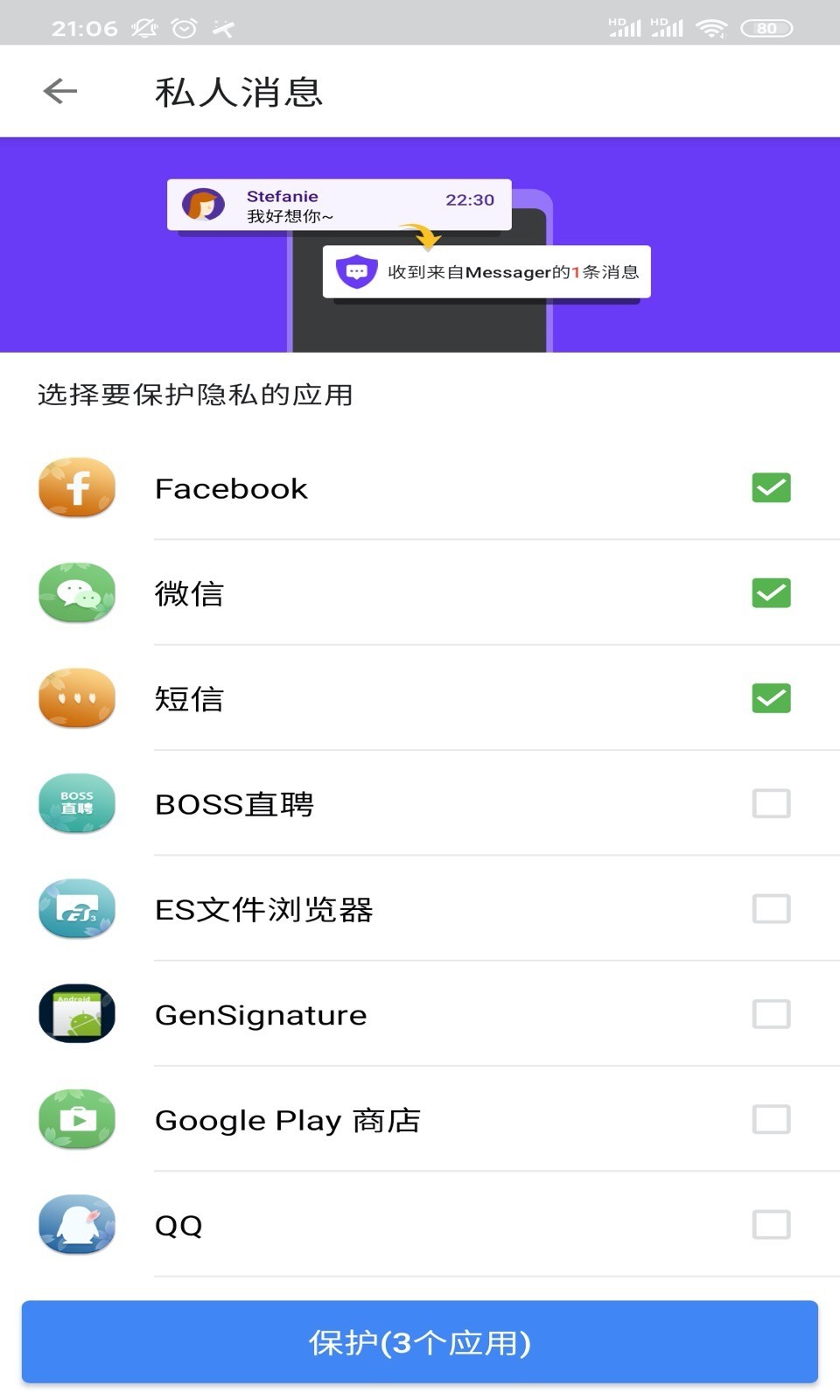Check the QQ protection checkbox
Image resolution: width=840 pixels, height=1400 pixels.
(x=771, y=1225)
